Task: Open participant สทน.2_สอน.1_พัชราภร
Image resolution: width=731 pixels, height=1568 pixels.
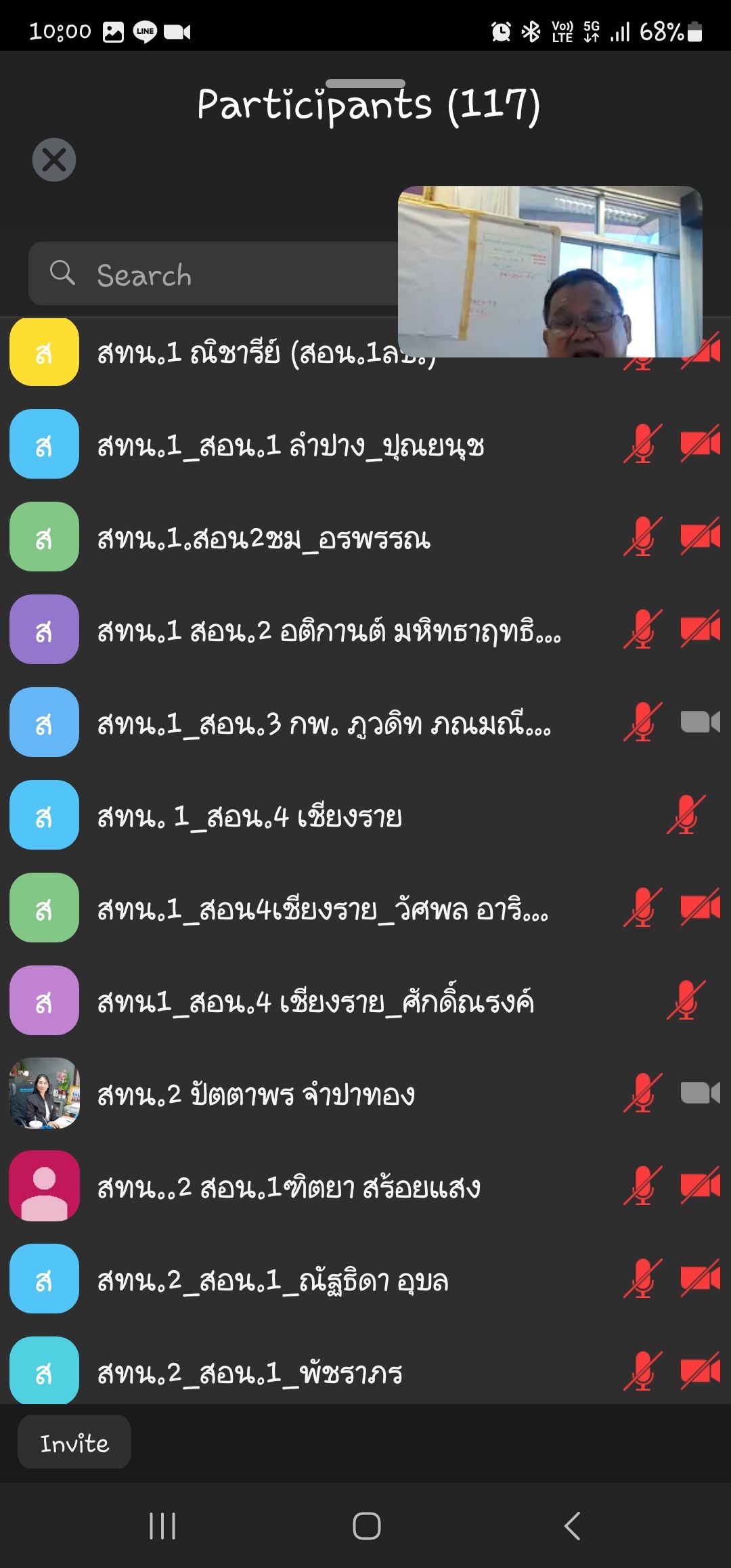Action: click(x=250, y=1373)
